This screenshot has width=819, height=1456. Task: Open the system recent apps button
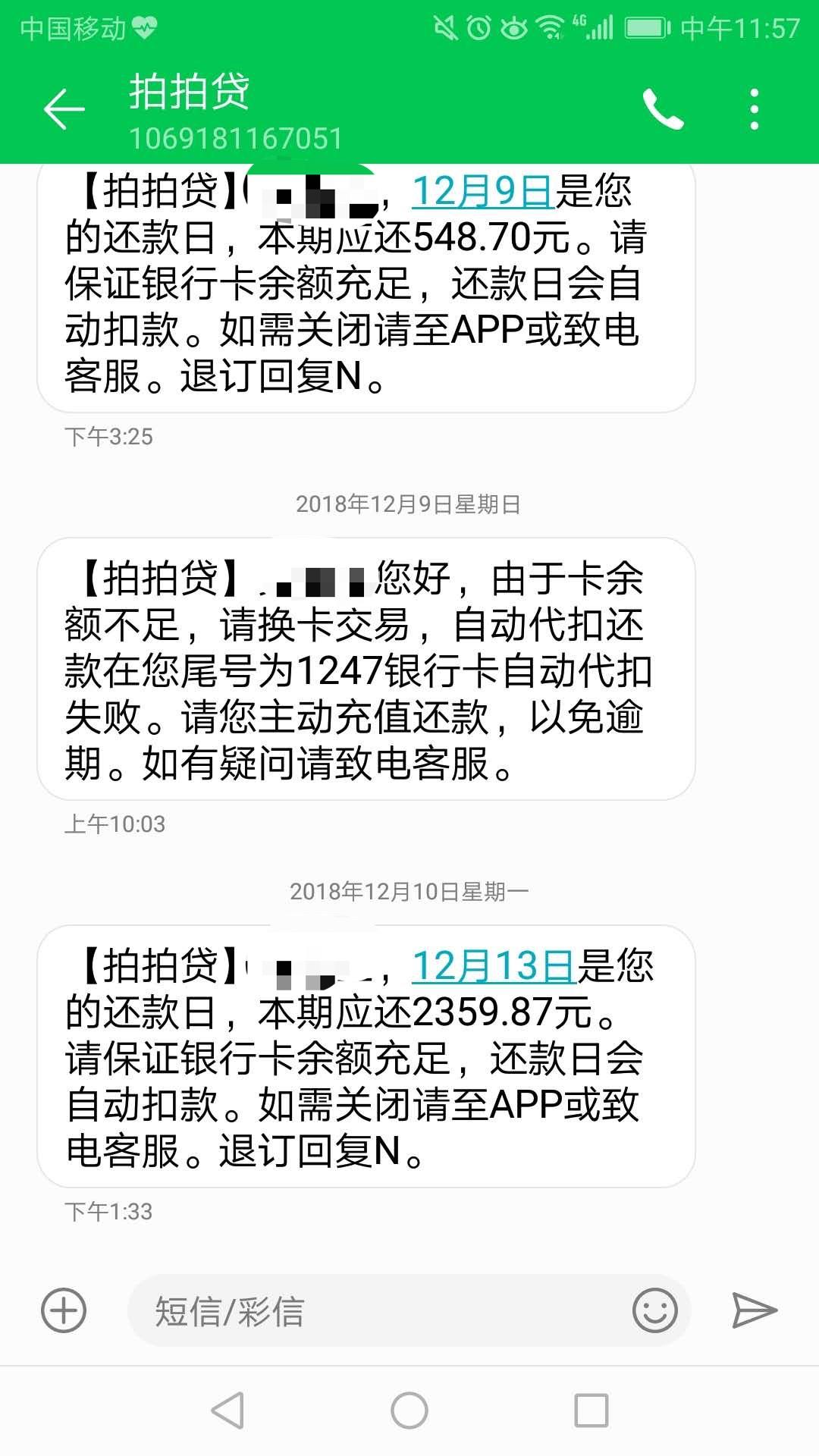(591, 1410)
